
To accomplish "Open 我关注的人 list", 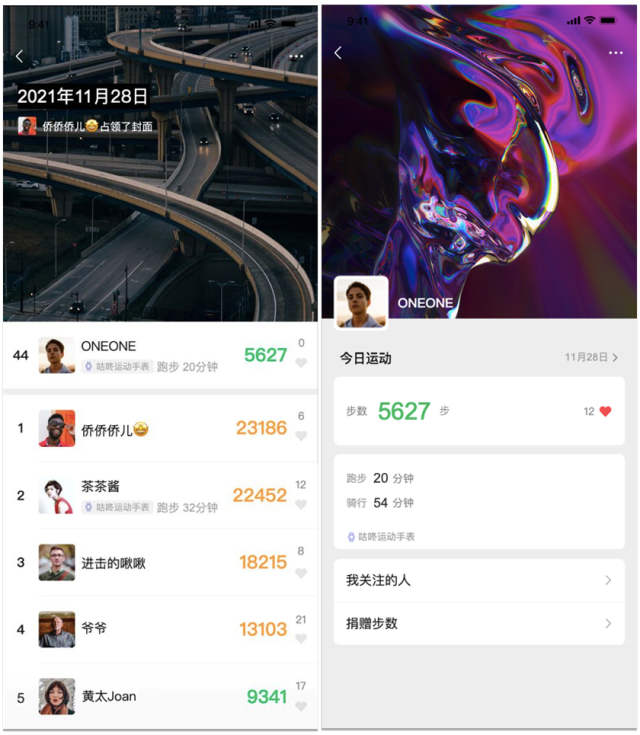I will [x=479, y=580].
